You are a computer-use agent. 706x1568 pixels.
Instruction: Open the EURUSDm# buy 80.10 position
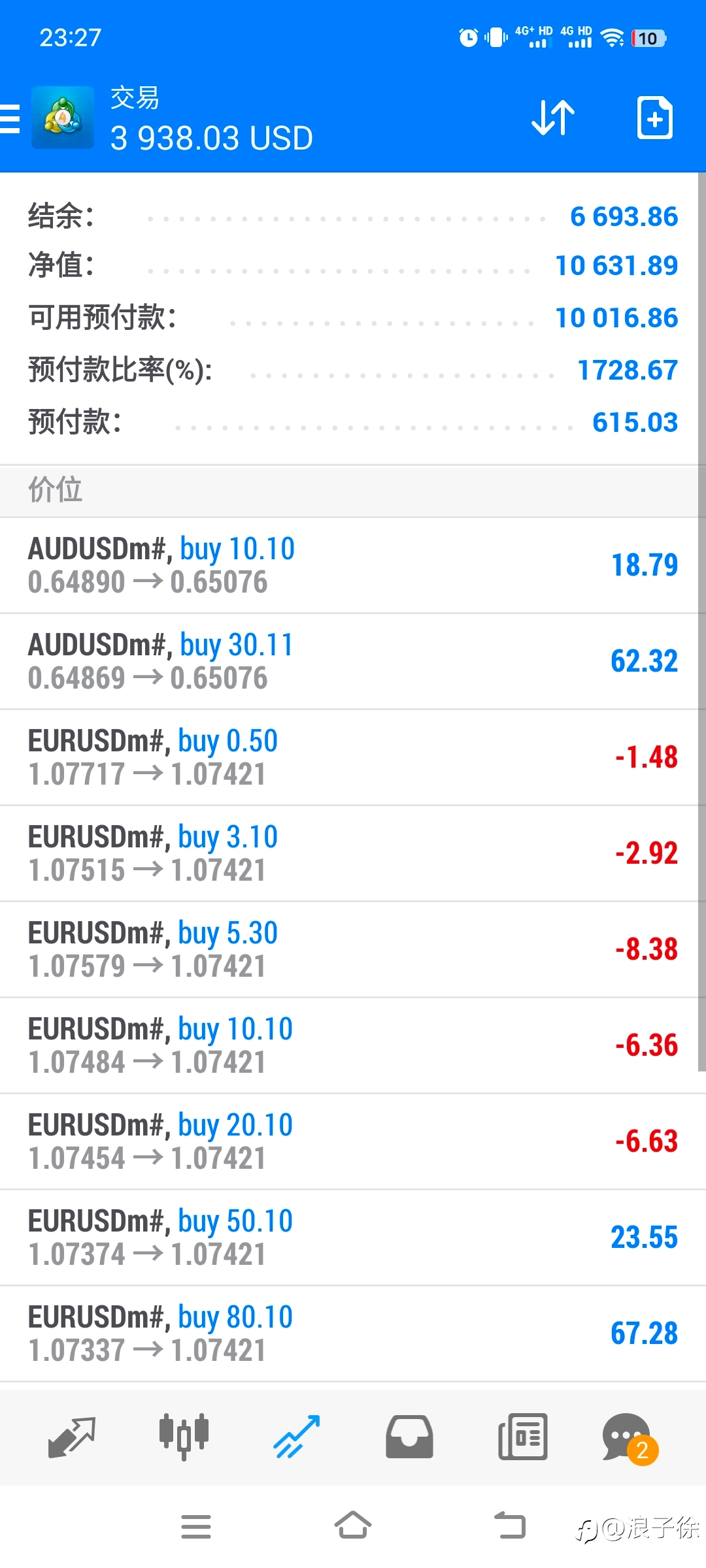point(353,1333)
